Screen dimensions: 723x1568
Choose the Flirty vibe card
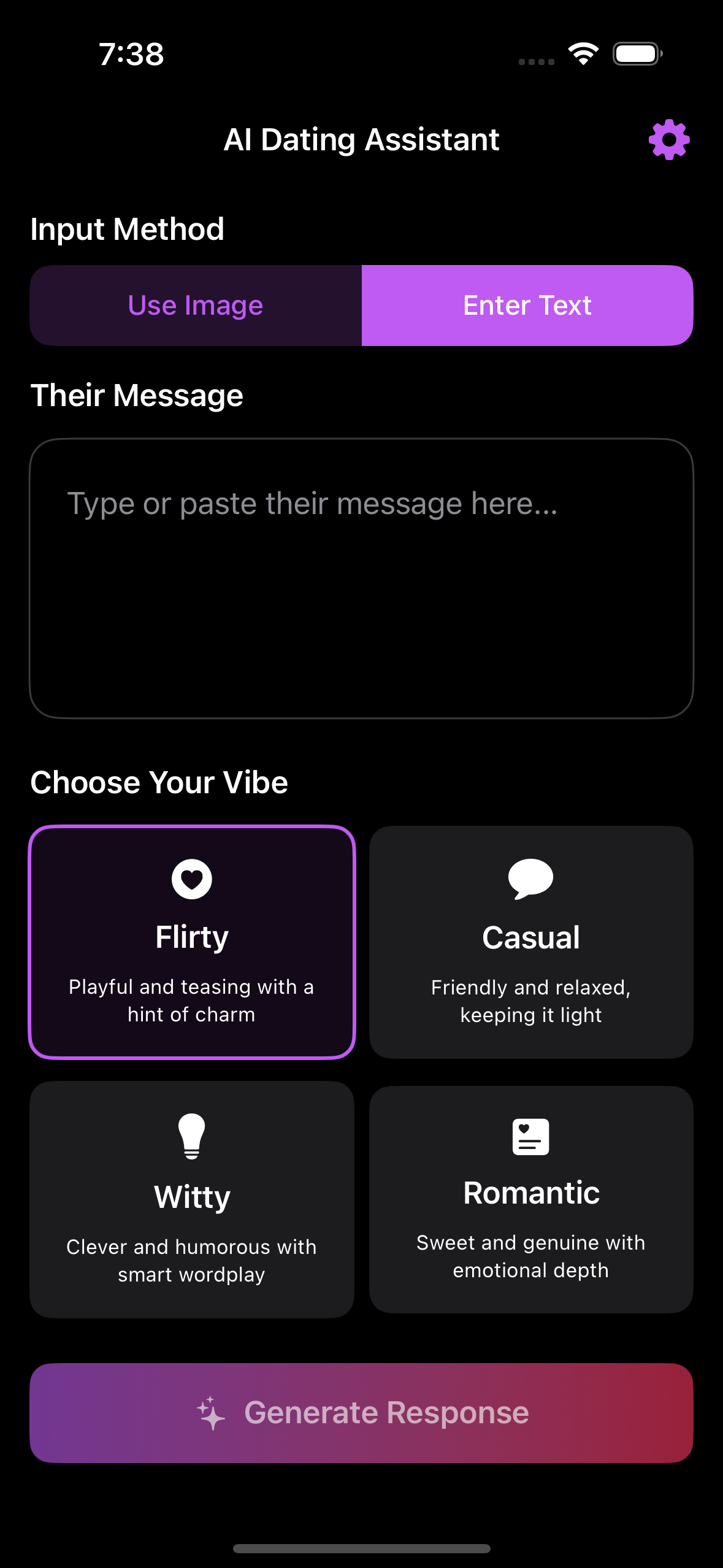[192, 942]
